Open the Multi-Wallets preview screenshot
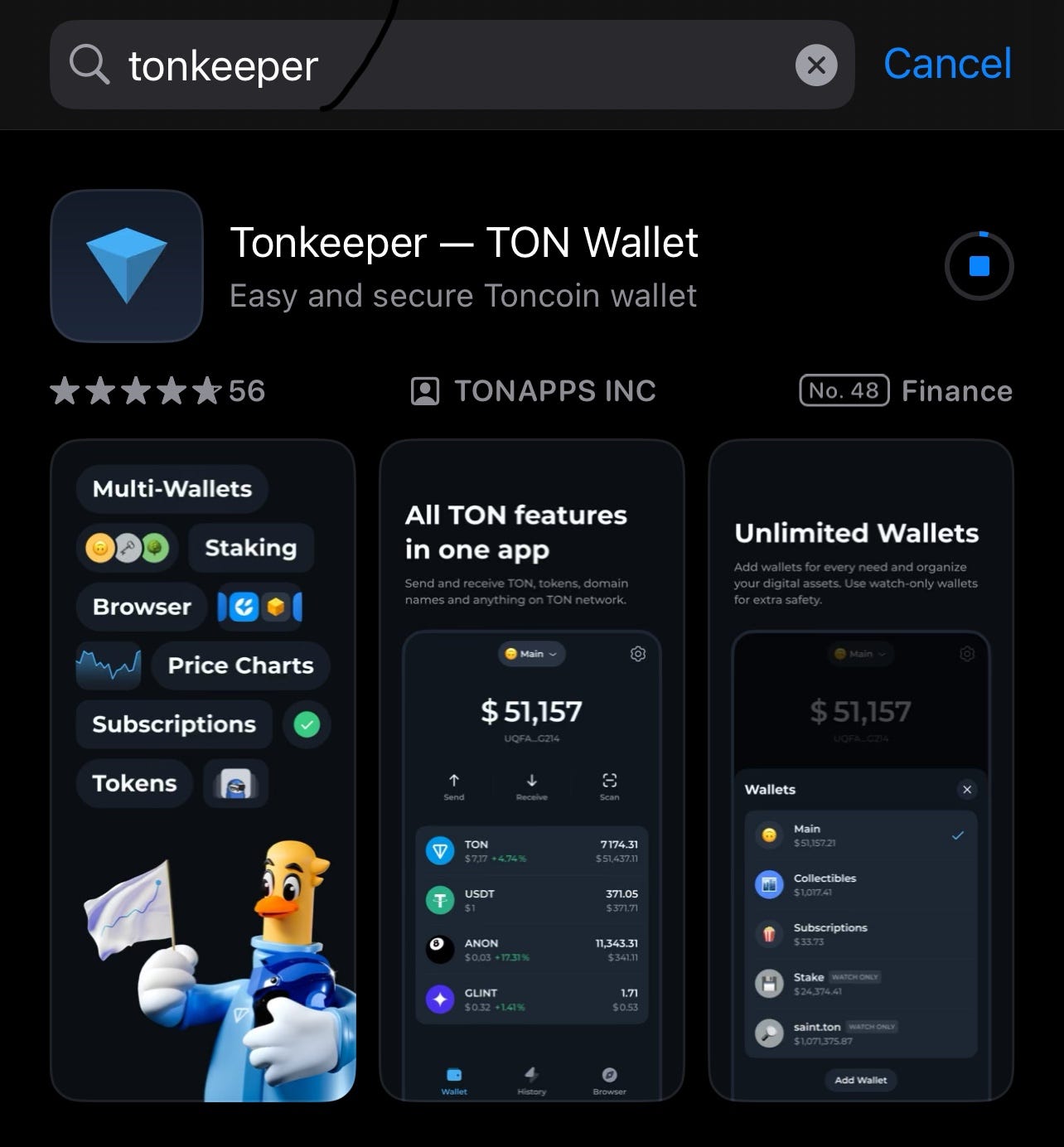 click(203, 769)
